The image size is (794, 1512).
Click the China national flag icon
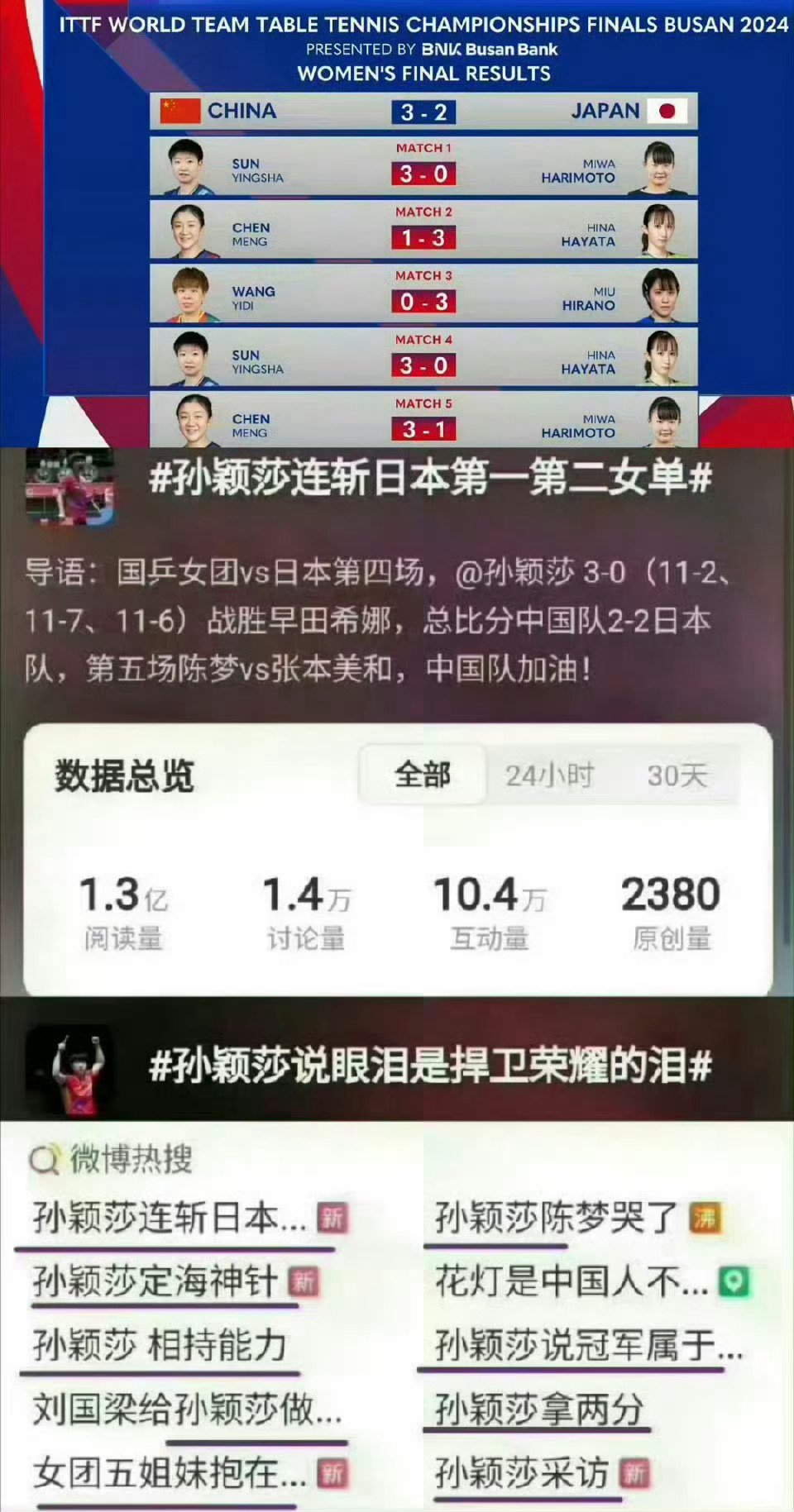point(179,111)
